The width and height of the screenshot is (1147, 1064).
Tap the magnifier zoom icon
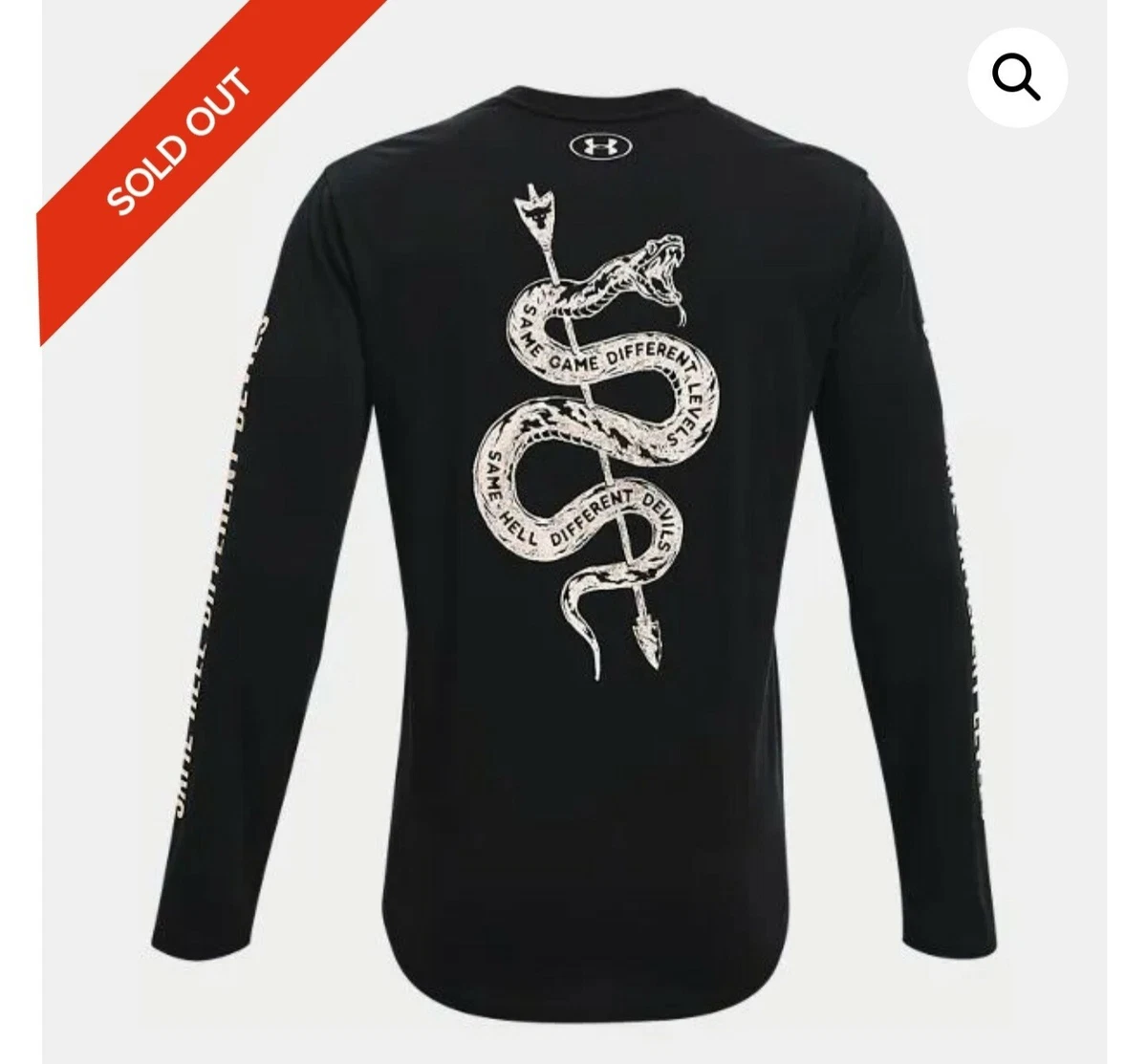1017,78
